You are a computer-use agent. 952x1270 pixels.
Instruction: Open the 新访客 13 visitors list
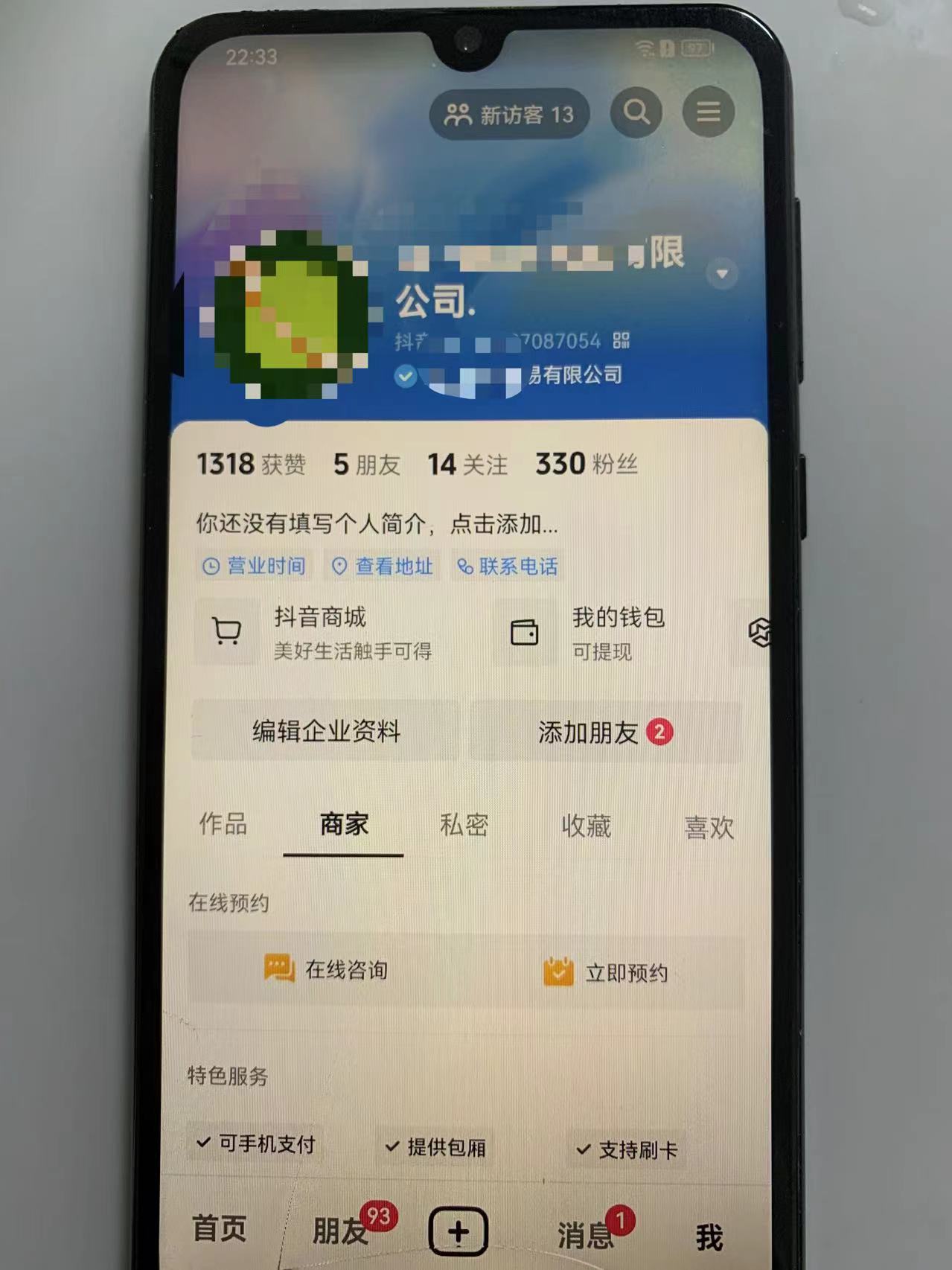509,114
